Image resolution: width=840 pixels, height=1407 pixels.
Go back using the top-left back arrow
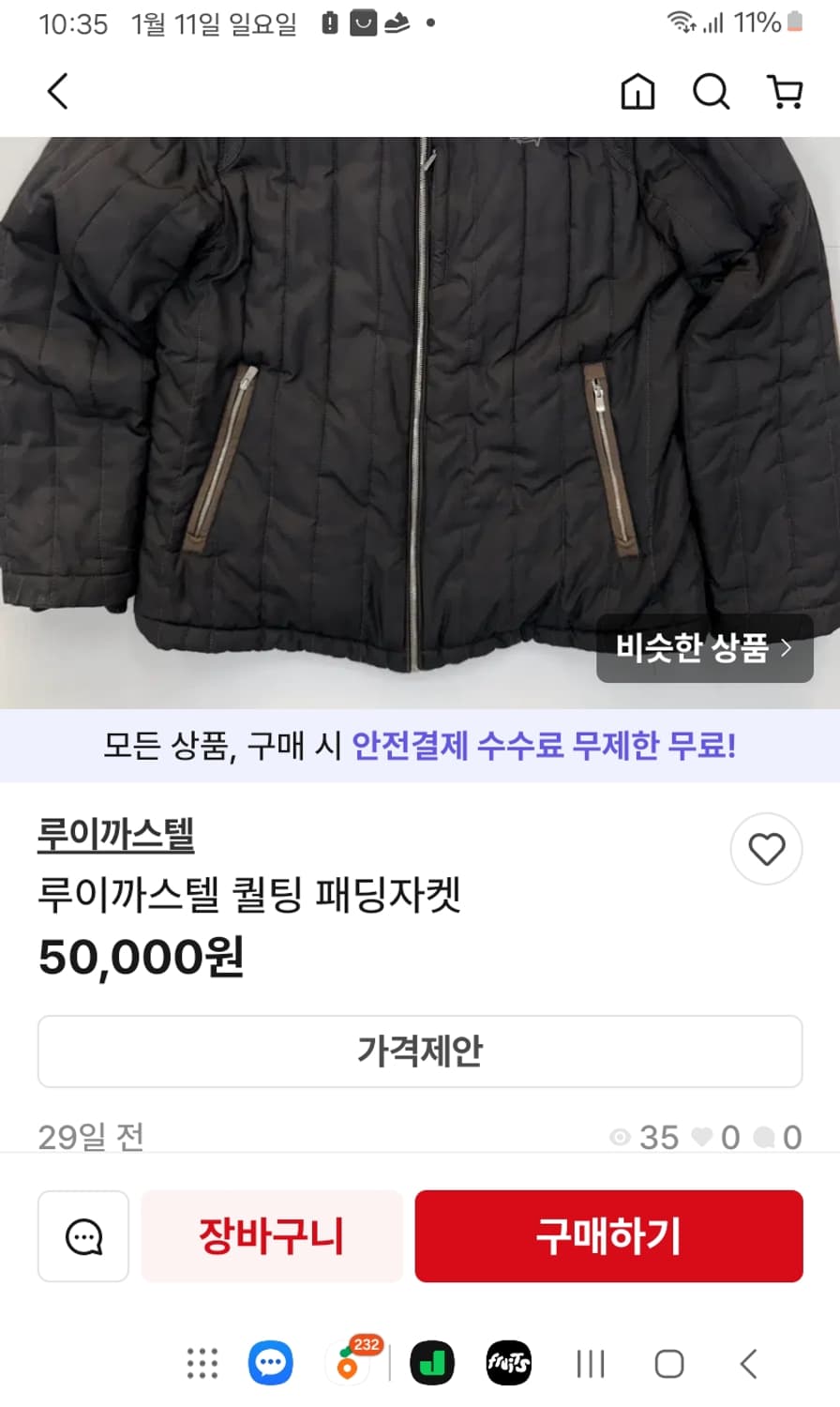[56, 92]
